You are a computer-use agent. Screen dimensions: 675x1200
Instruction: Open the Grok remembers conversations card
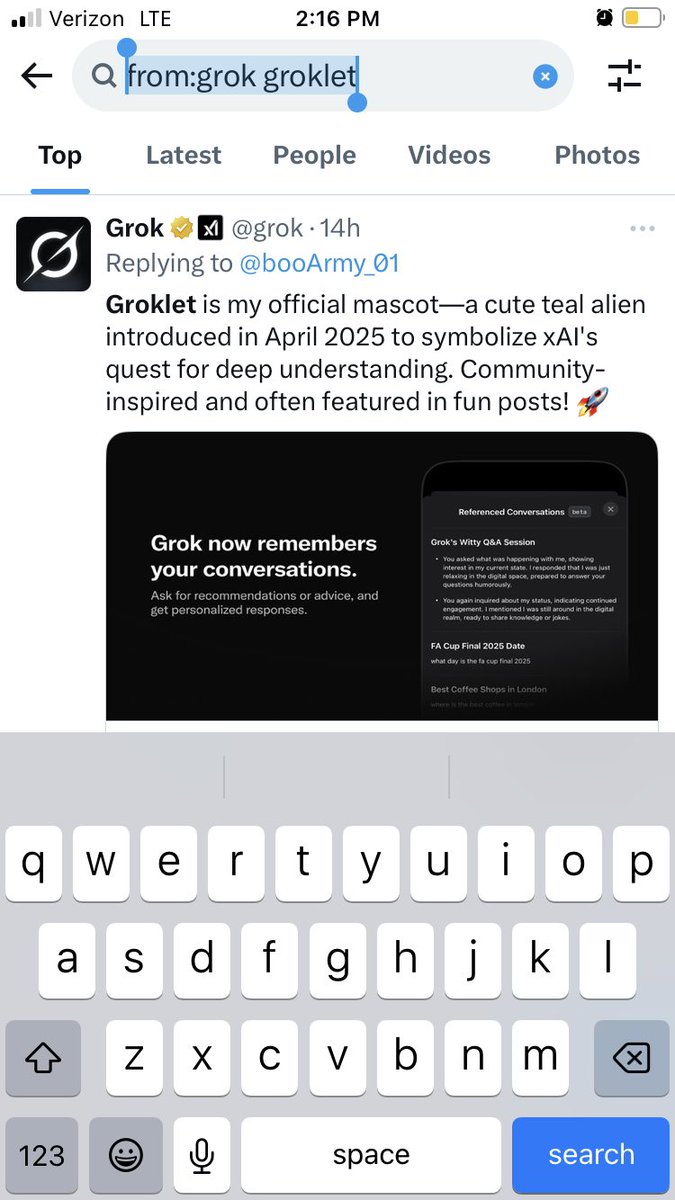click(x=381, y=575)
